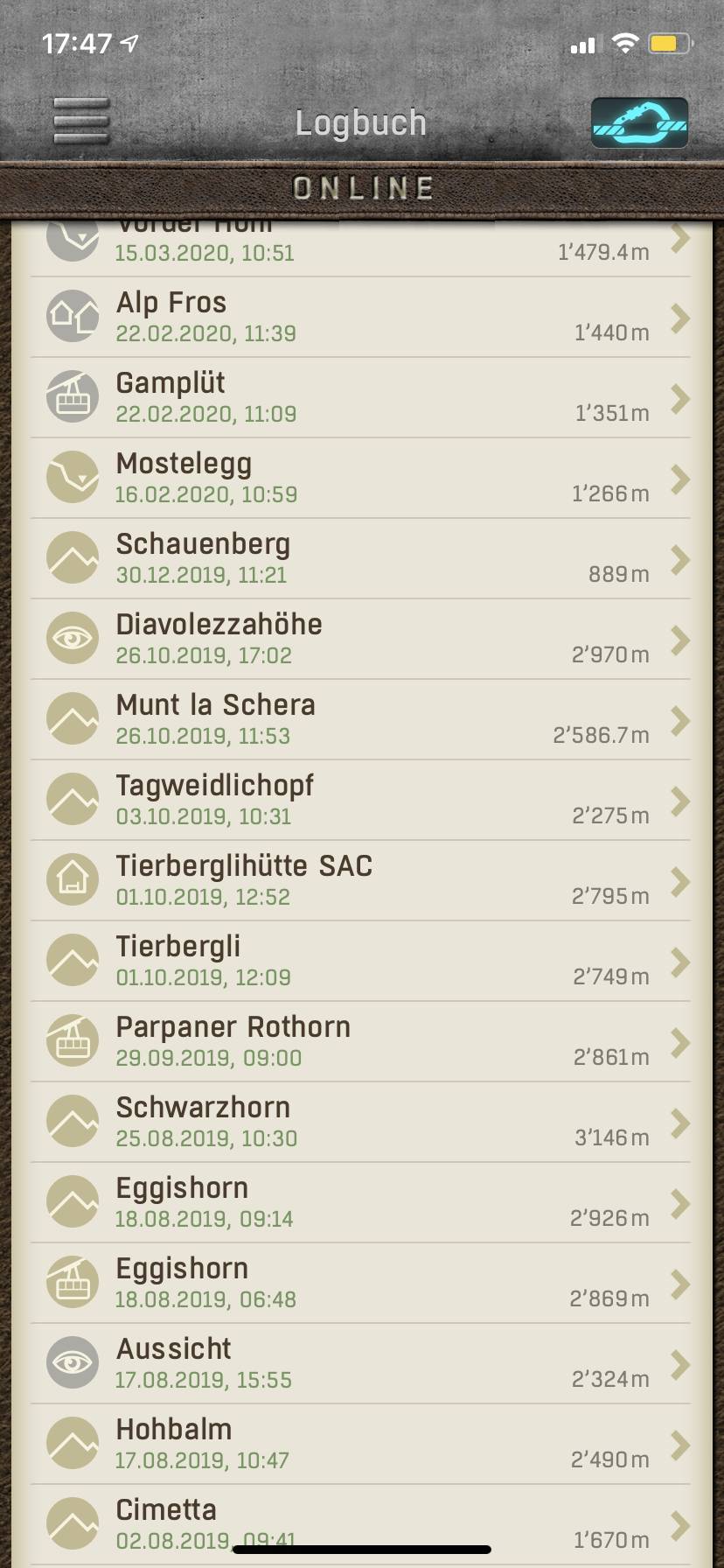Open Diavolezzahöhe viewpoint entry
The height and width of the screenshot is (1568, 724).
click(x=361, y=640)
